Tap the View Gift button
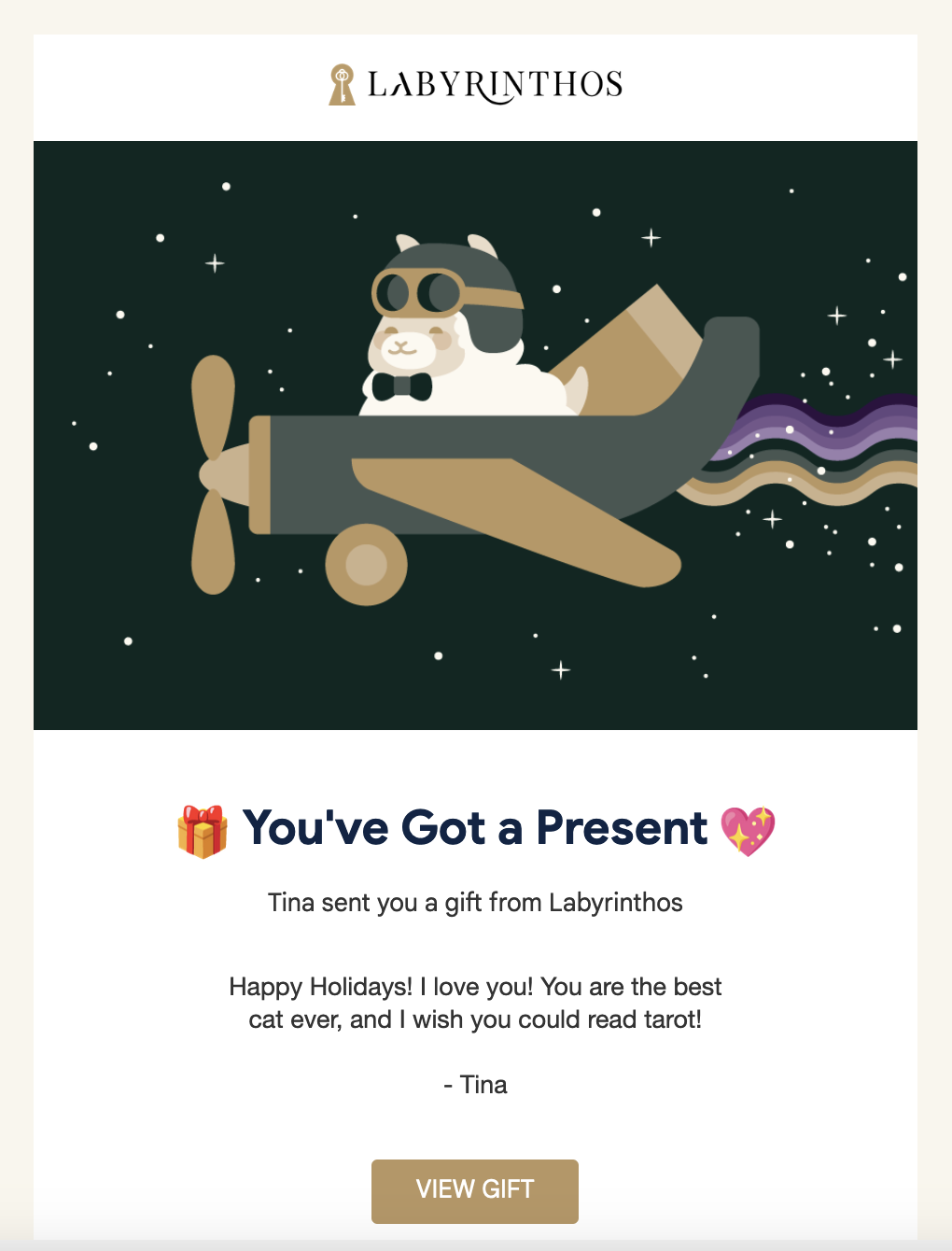This screenshot has width=952, height=1251. [474, 1190]
